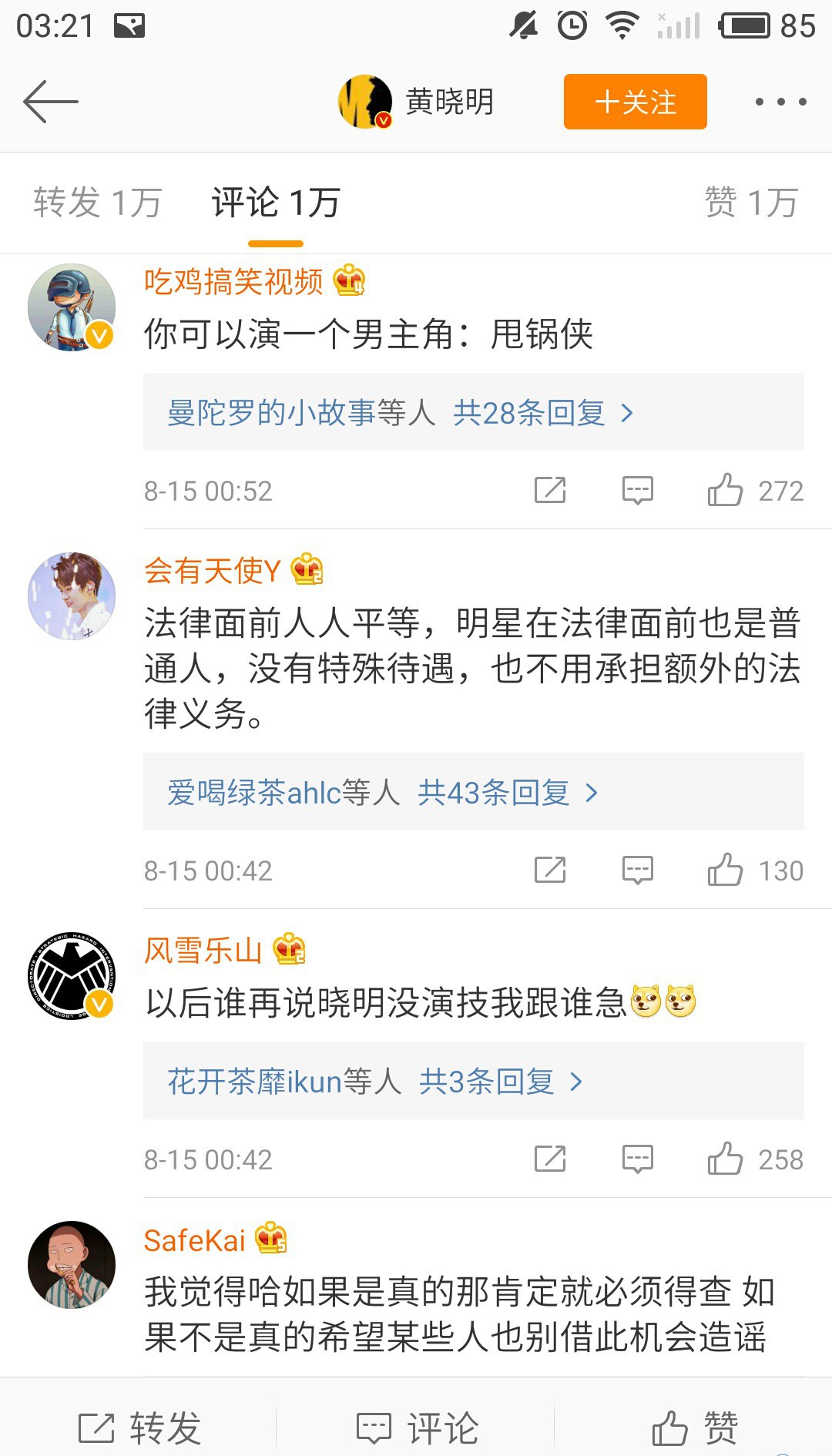Switch to the 转发 tab
Viewport: 832px width, 1456px height.
point(96,203)
